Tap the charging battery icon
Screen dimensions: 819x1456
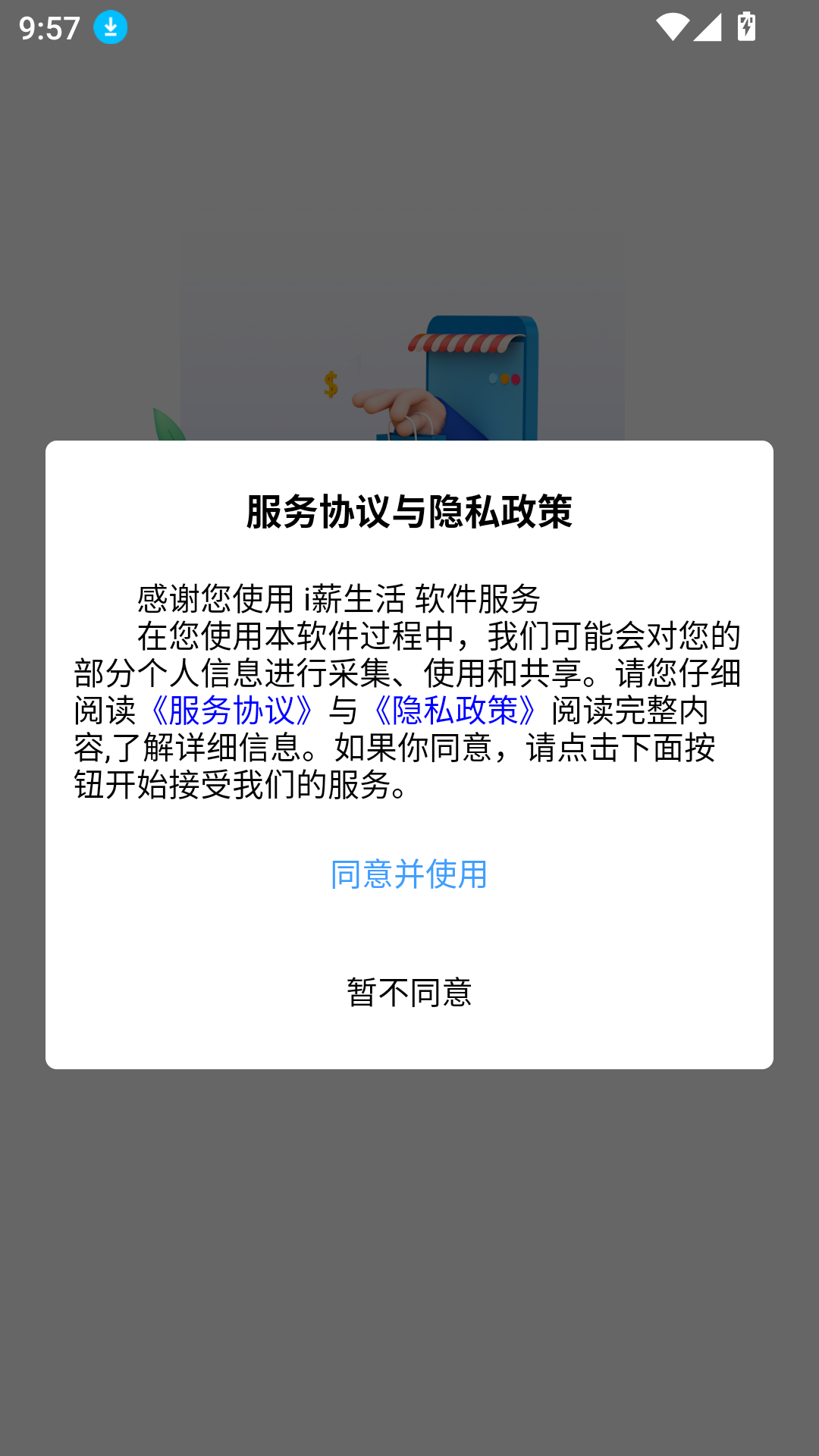click(747, 27)
